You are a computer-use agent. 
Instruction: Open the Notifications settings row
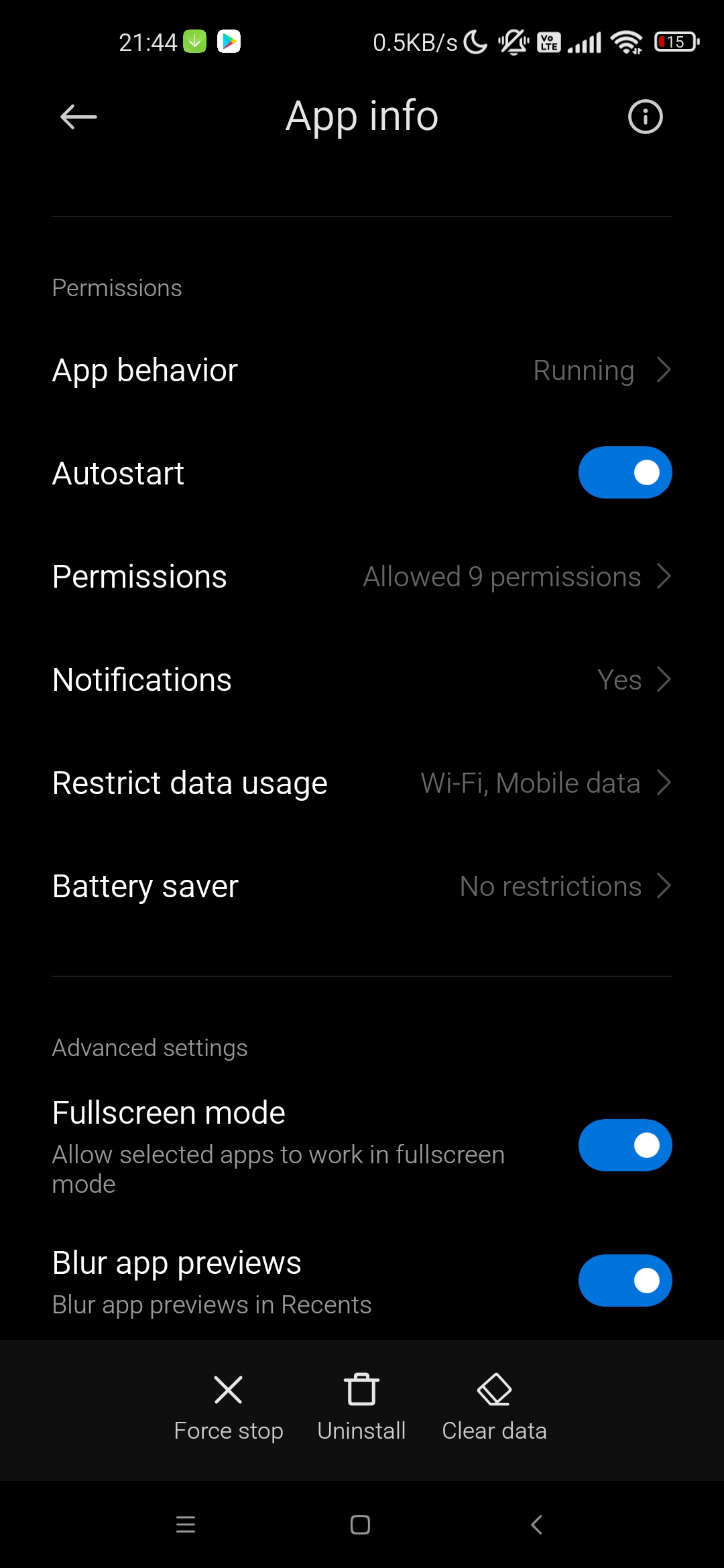pos(362,679)
